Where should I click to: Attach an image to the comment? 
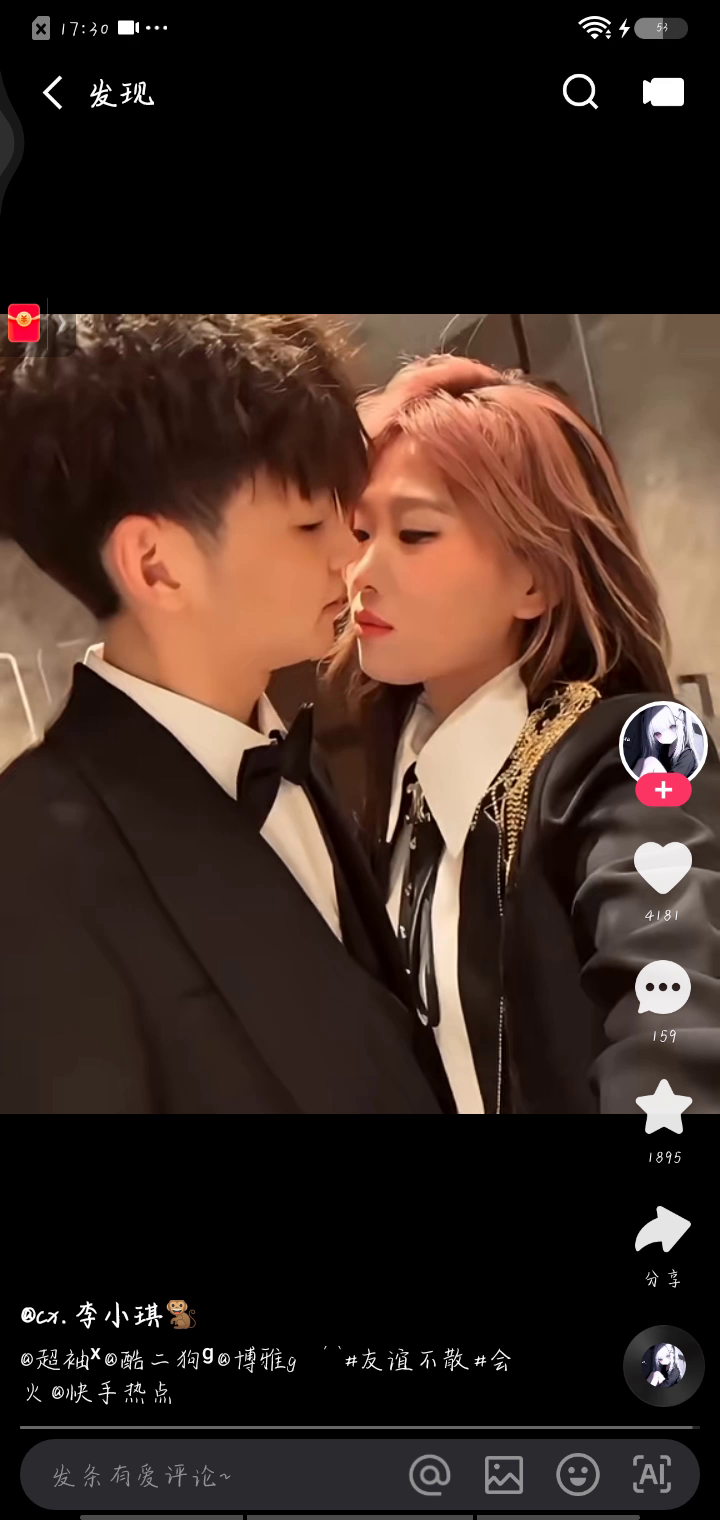pyautogui.click(x=504, y=1475)
